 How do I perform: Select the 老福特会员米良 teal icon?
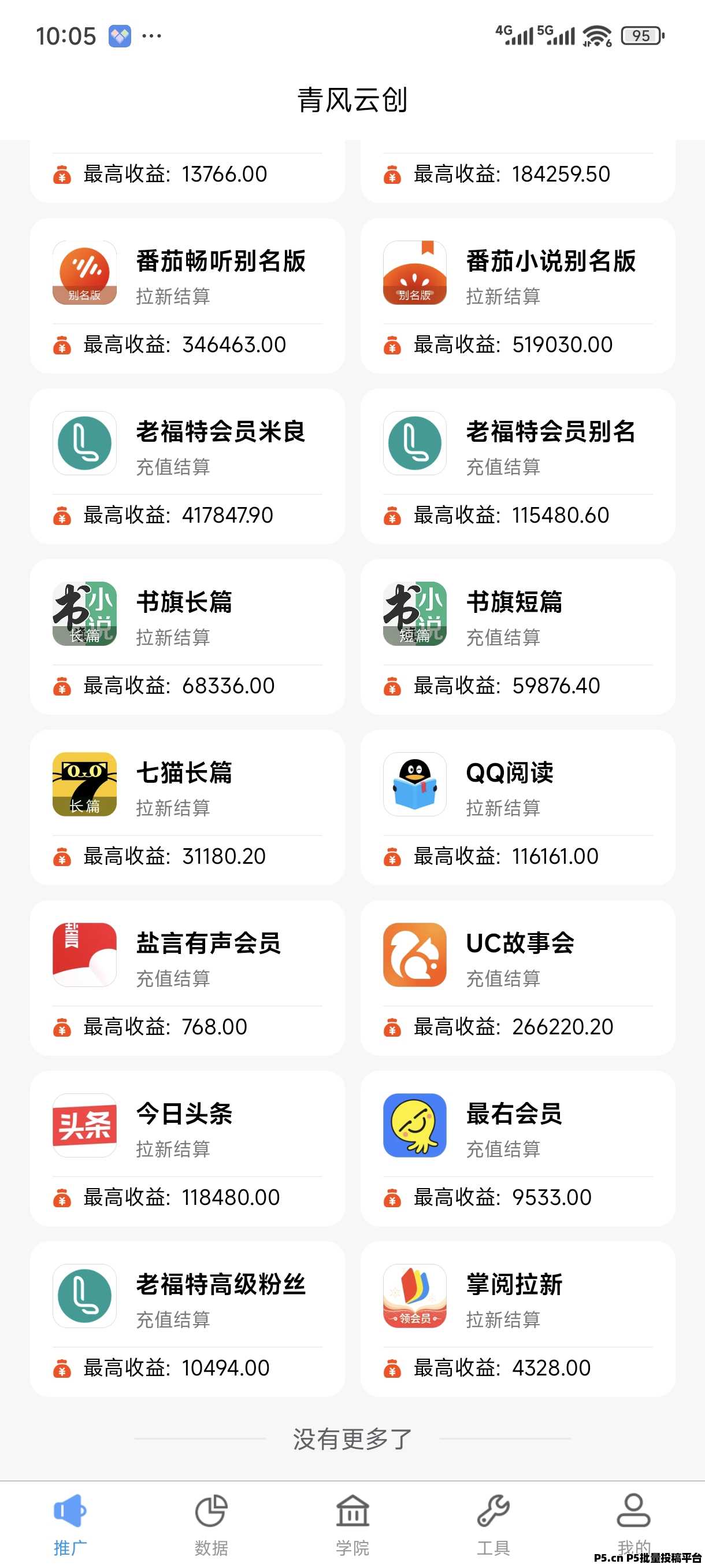tap(84, 442)
